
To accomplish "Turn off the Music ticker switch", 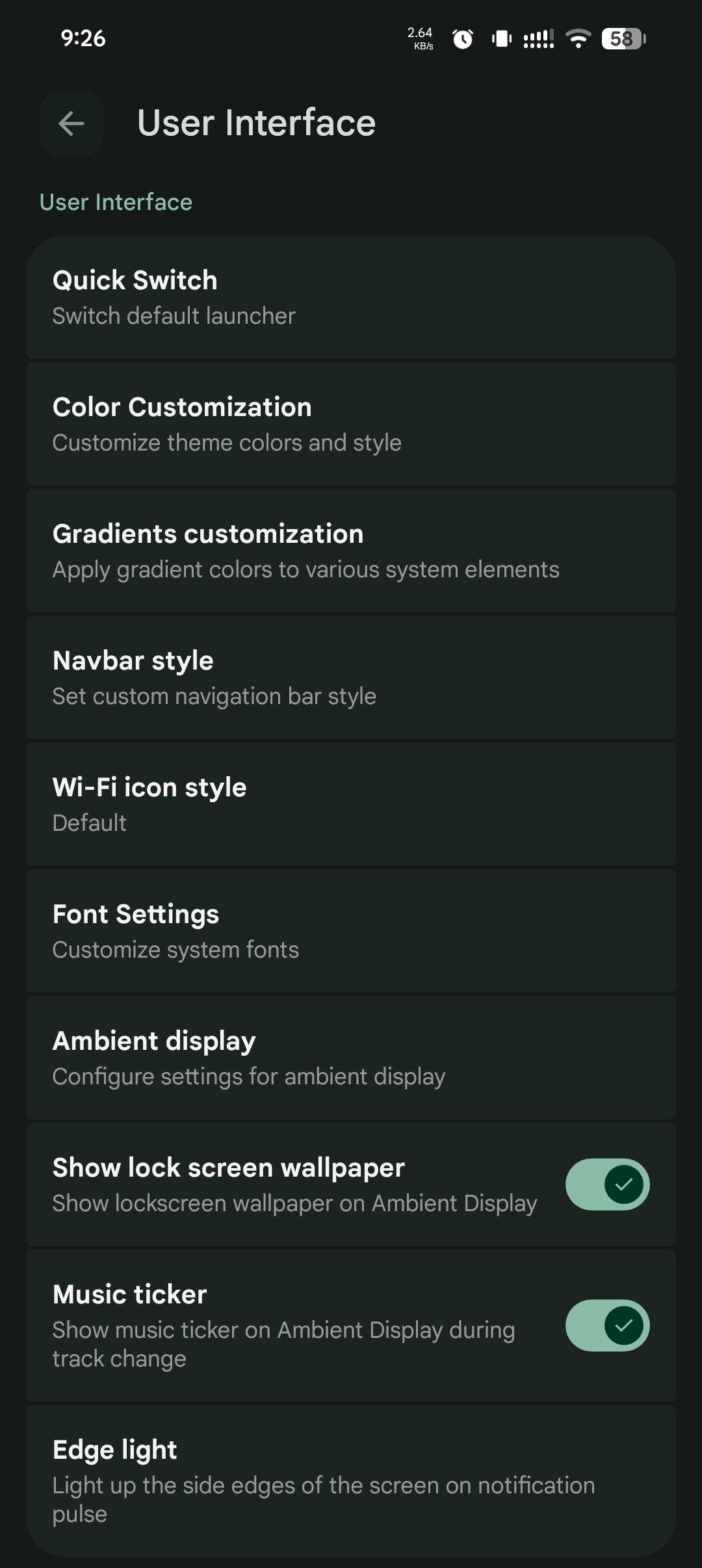I will [x=607, y=1326].
